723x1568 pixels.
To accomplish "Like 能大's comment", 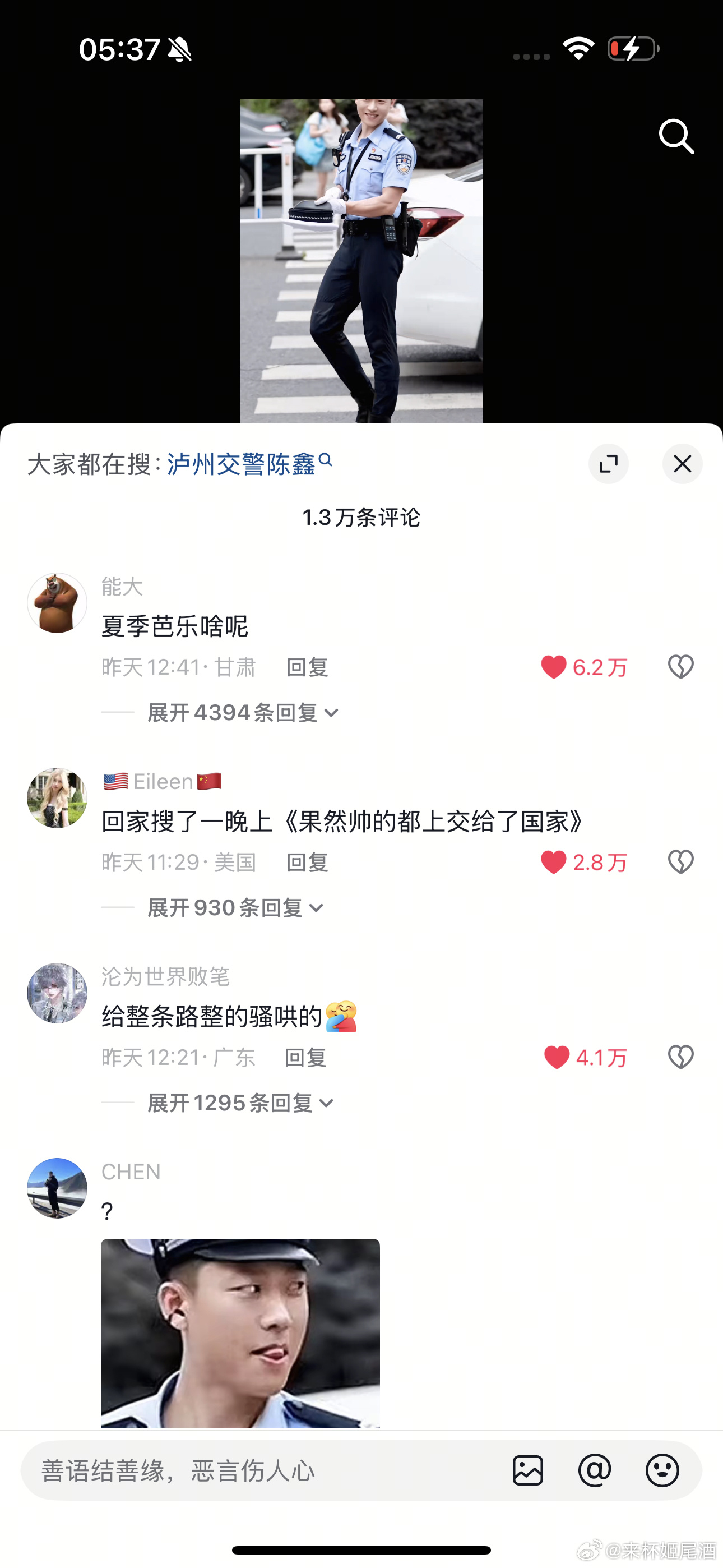I will (x=554, y=667).
